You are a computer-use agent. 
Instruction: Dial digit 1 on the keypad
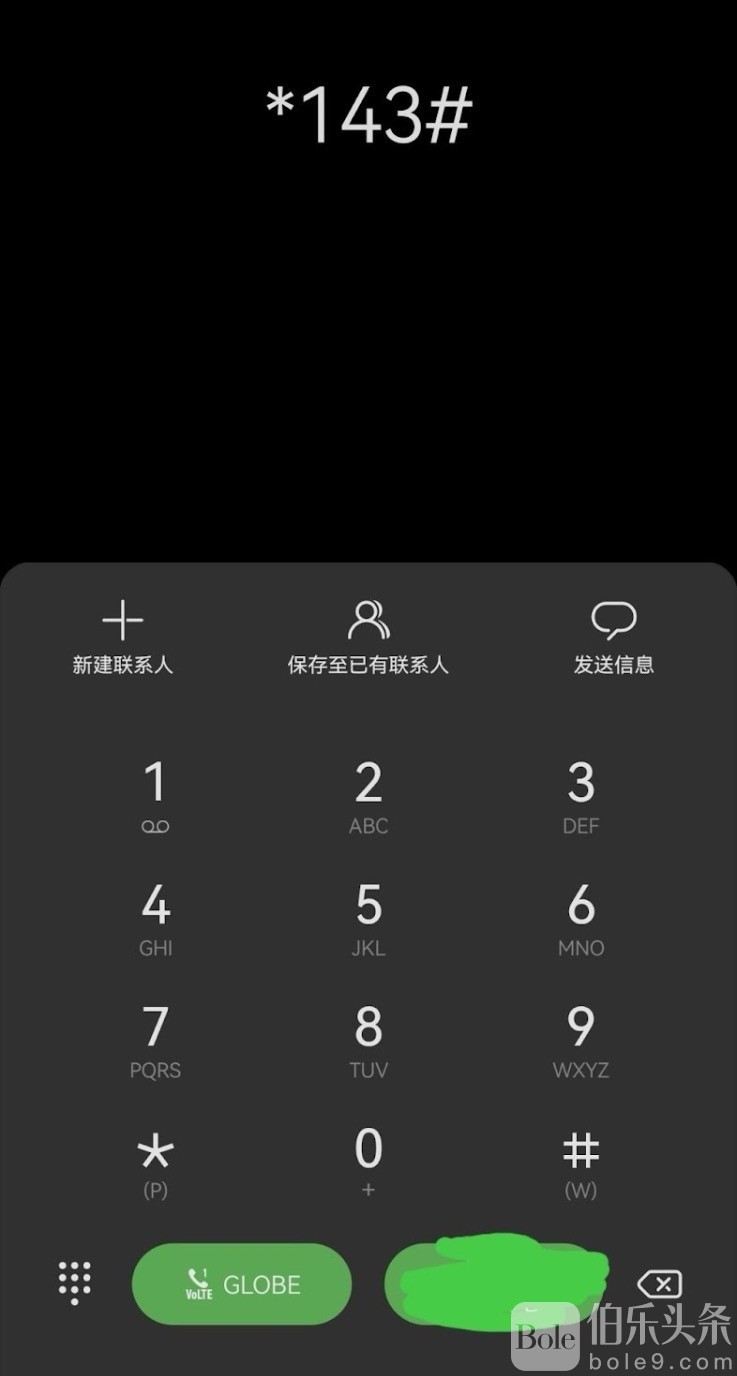[155, 797]
